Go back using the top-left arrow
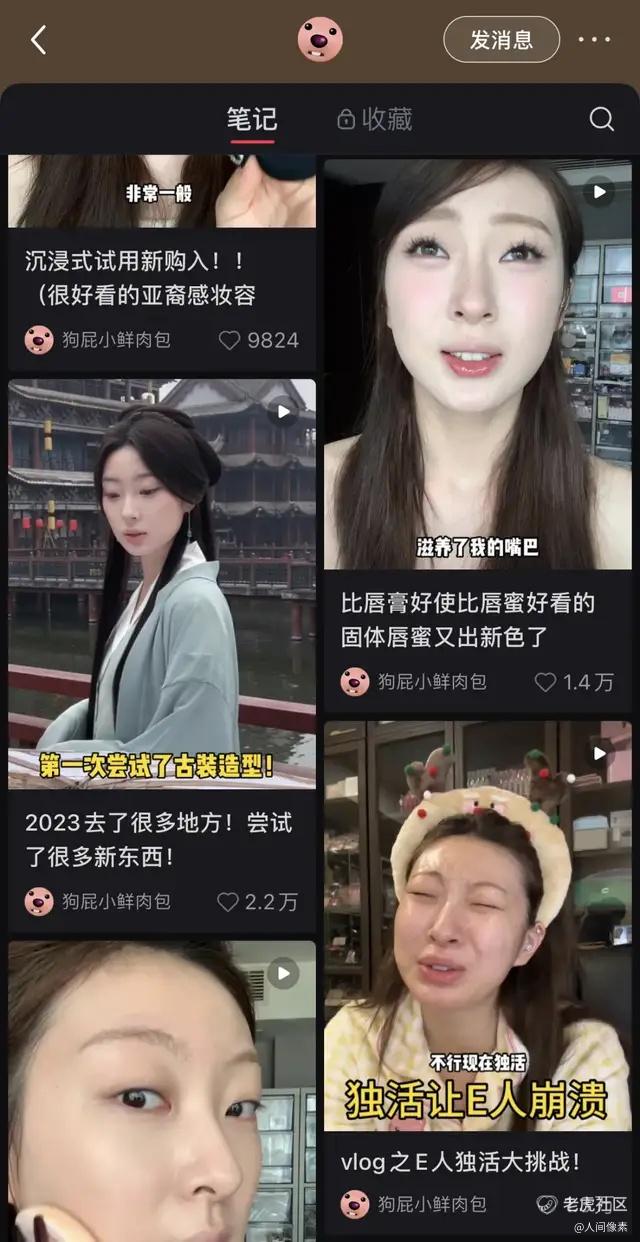This screenshot has height=1242, width=640. pyautogui.click(x=39, y=40)
